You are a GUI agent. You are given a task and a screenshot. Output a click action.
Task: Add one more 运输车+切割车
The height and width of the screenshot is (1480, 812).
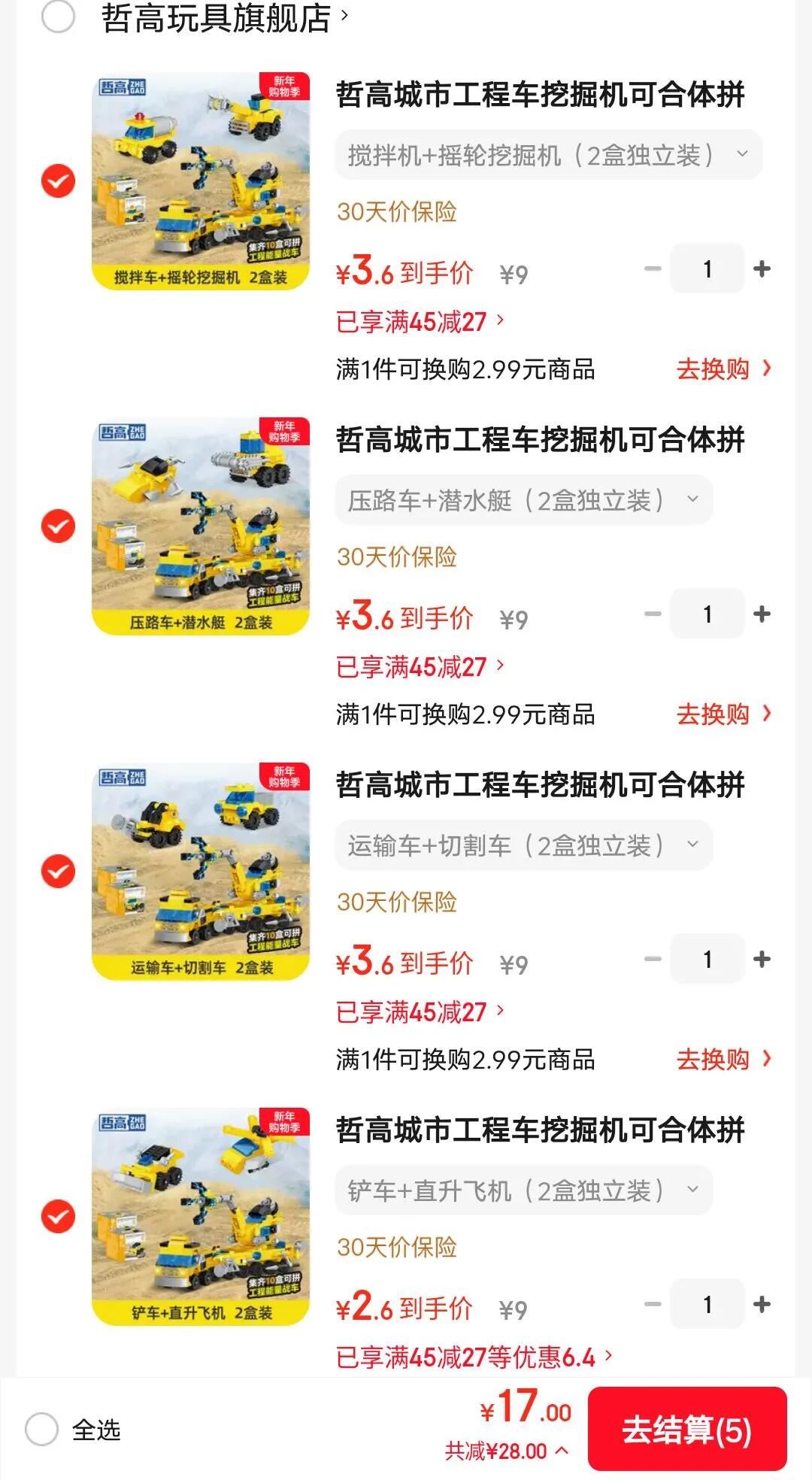762,960
